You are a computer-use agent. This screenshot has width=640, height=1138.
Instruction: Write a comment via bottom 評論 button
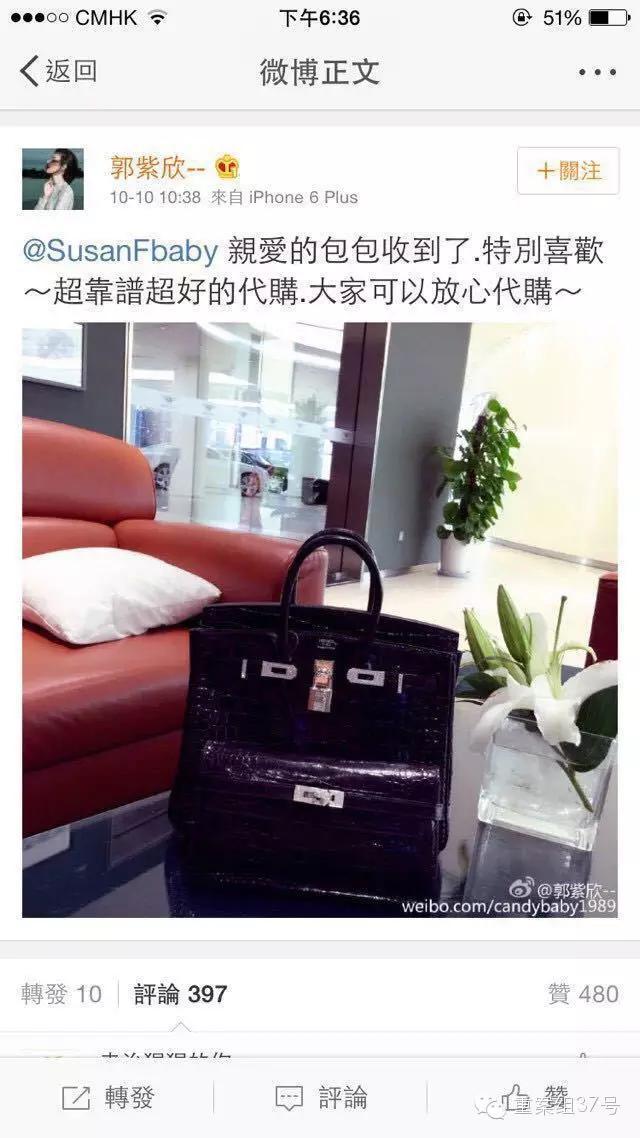[320, 1097]
